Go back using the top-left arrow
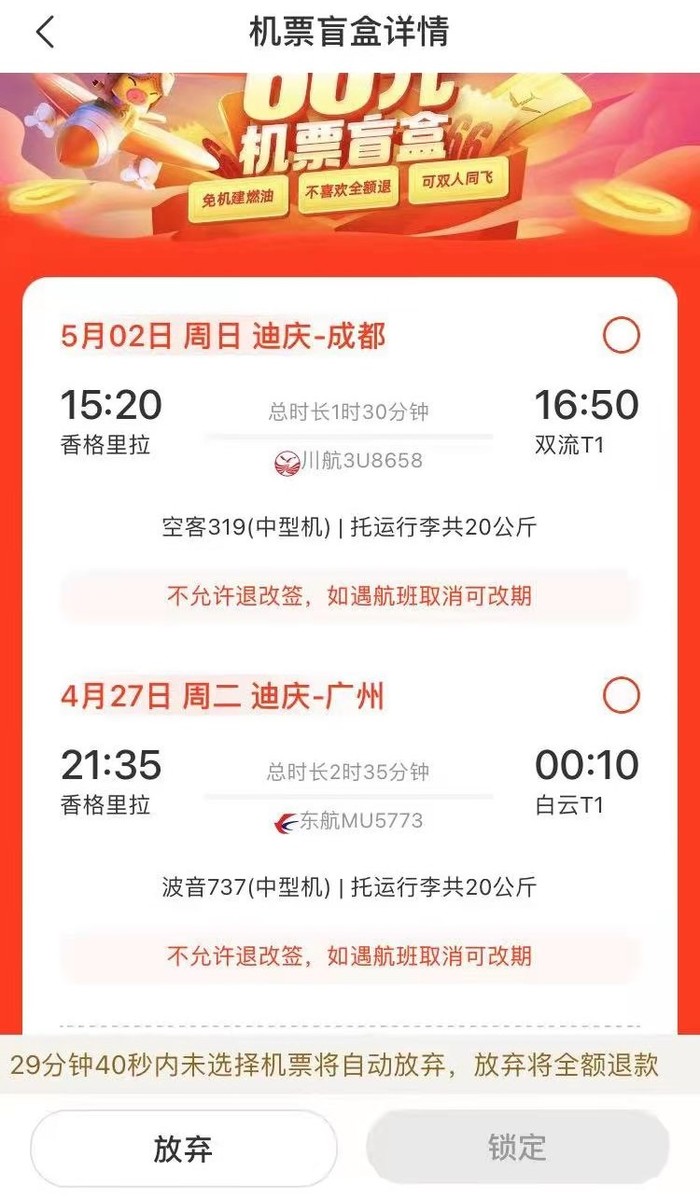Screen dimensions: 700x1198 45,32
